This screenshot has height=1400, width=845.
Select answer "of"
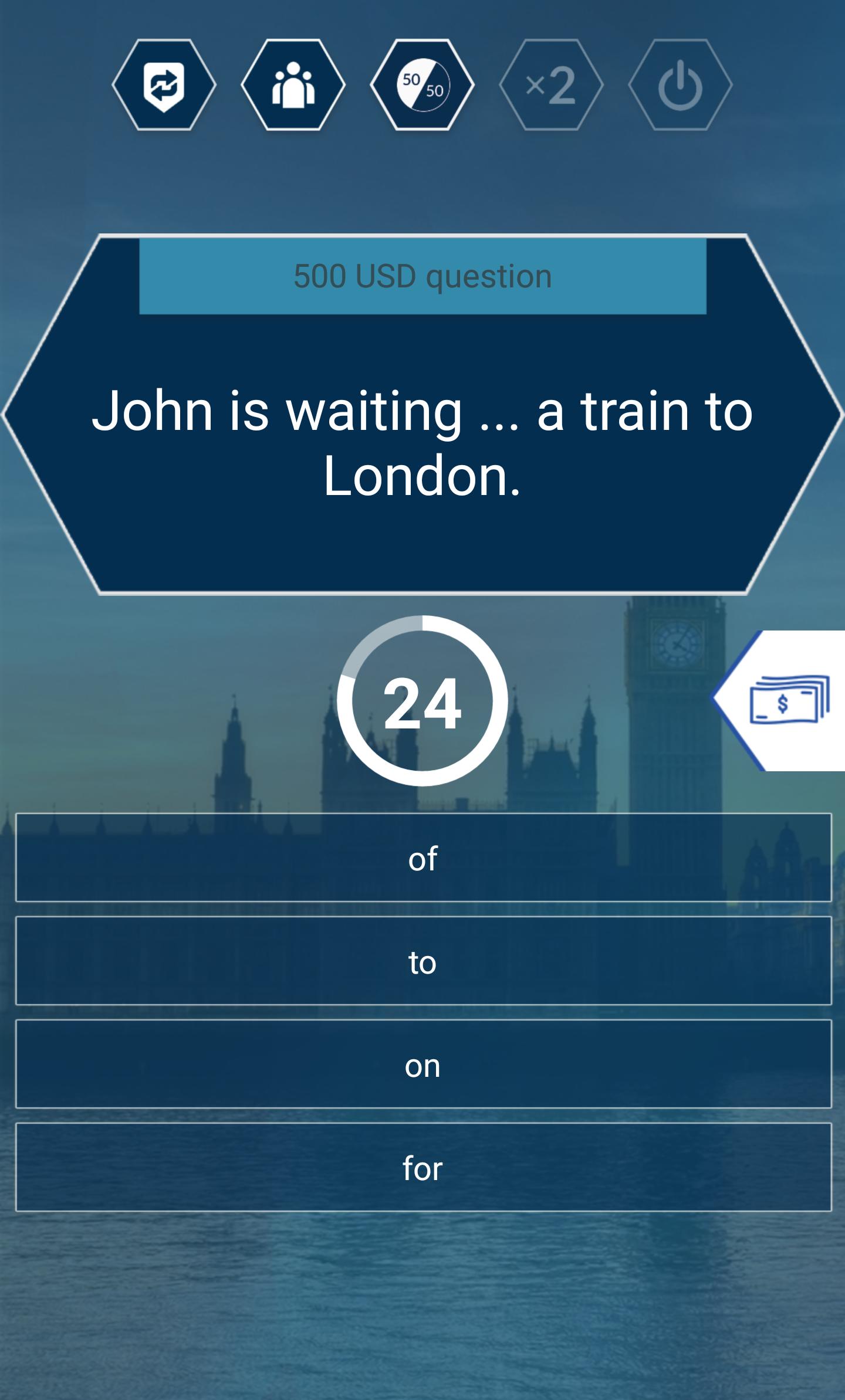(x=422, y=858)
